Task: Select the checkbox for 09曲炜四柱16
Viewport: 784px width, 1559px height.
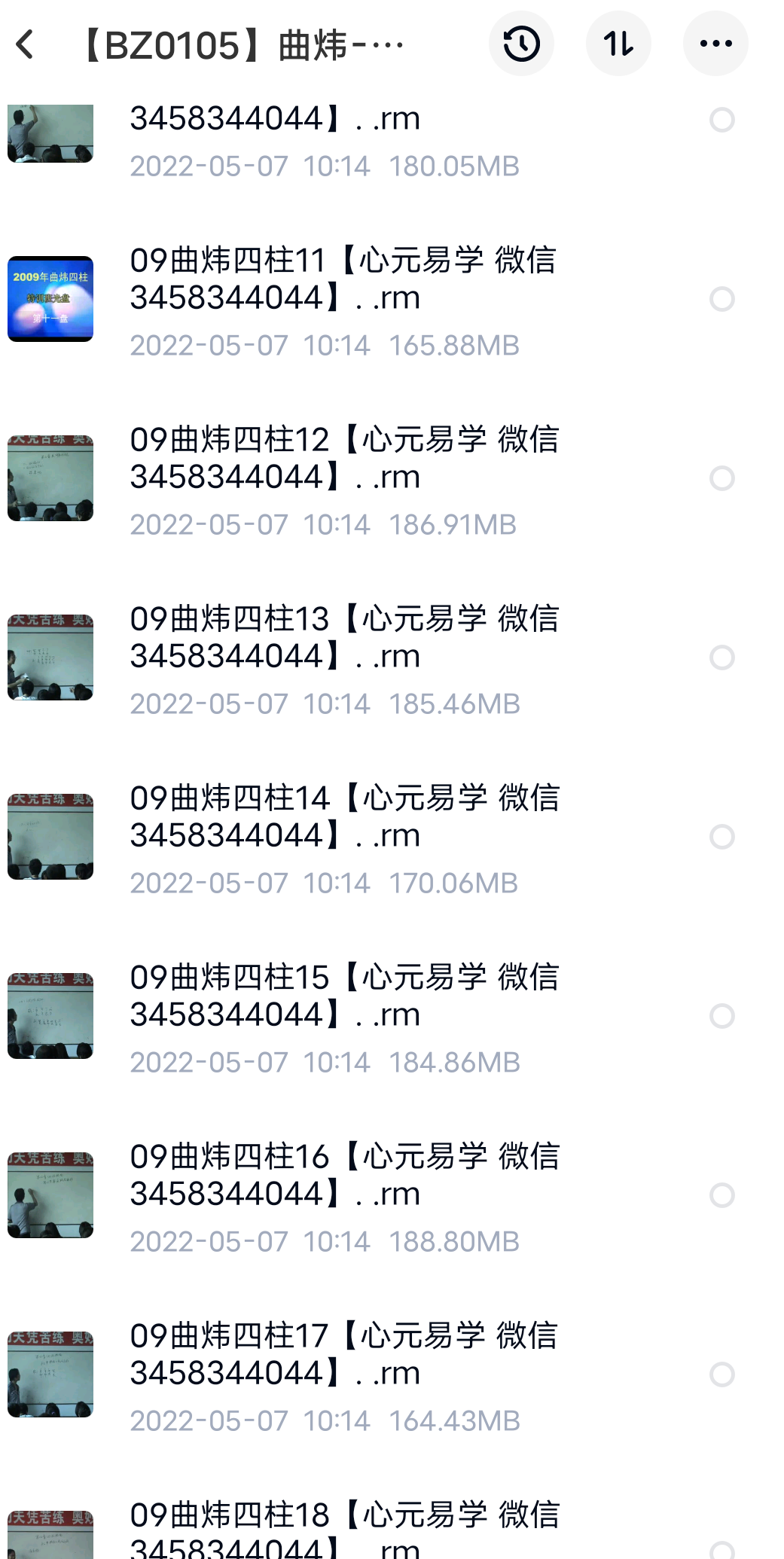Action: coord(723,1194)
